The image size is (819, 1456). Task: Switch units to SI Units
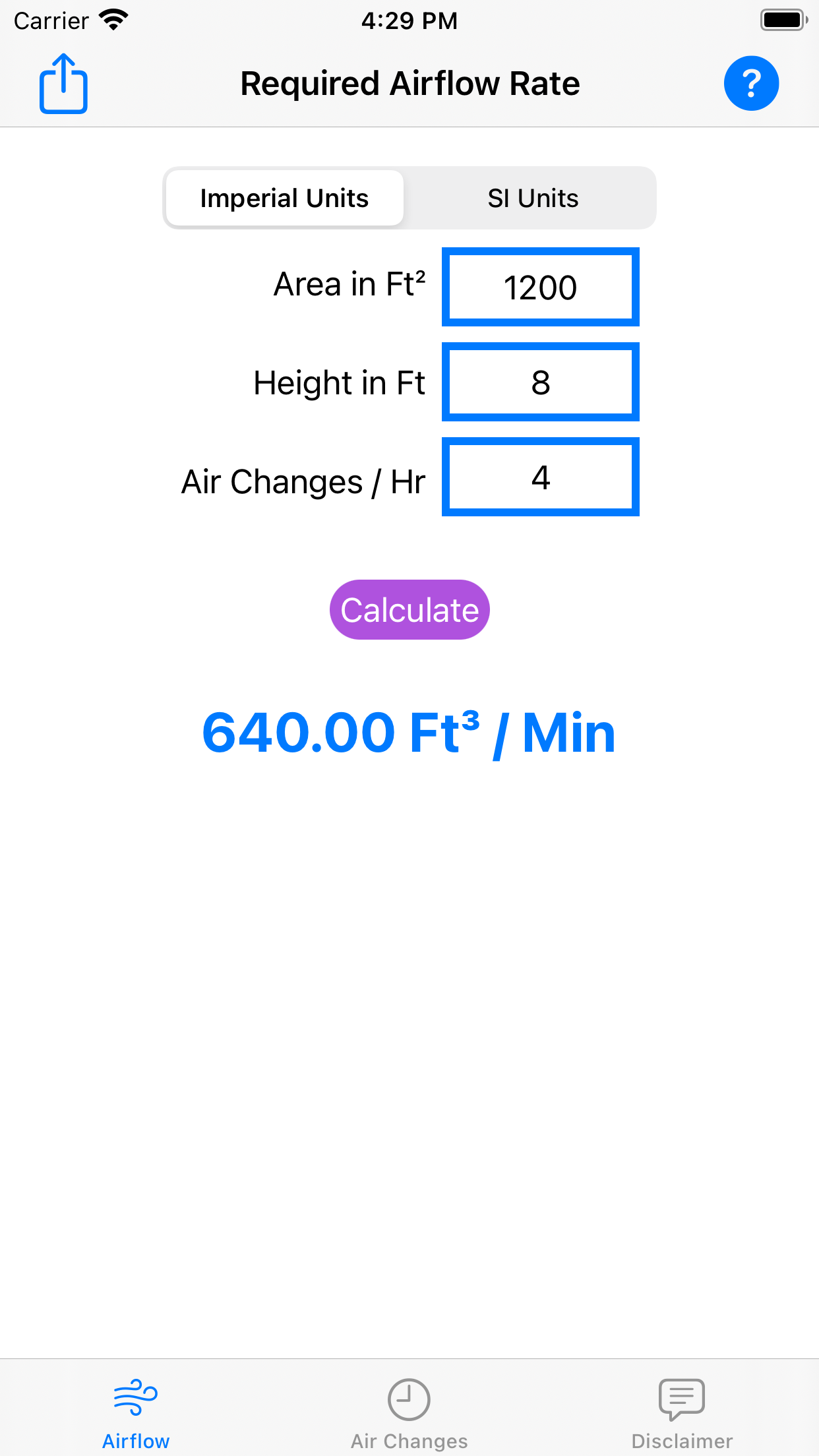pos(532,197)
